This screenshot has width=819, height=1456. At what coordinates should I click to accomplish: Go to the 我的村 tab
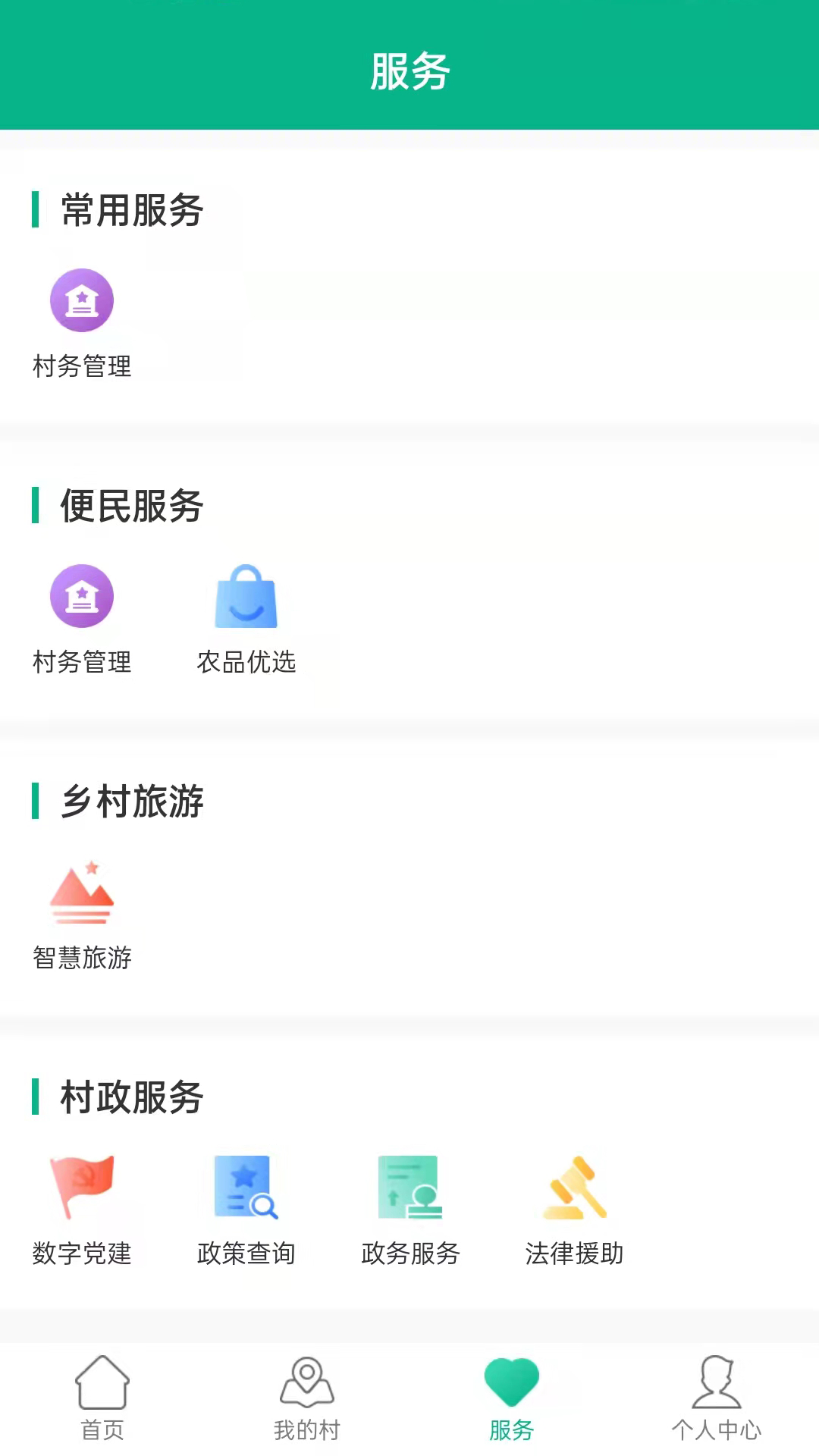pos(307,1399)
